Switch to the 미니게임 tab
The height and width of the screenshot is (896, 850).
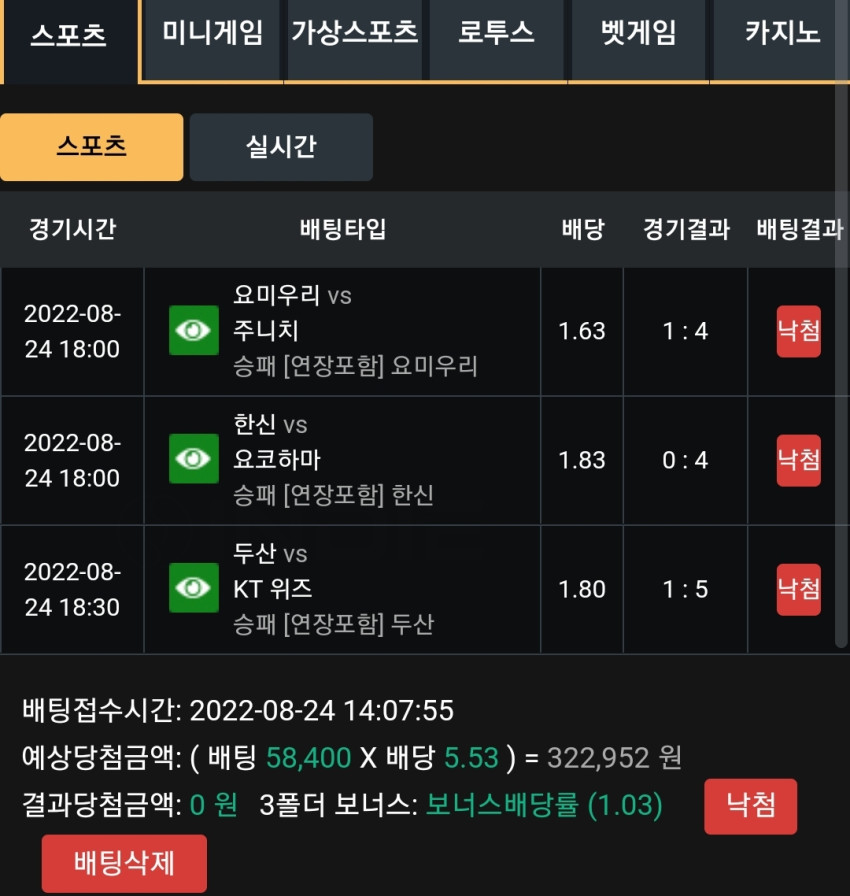[x=212, y=39]
